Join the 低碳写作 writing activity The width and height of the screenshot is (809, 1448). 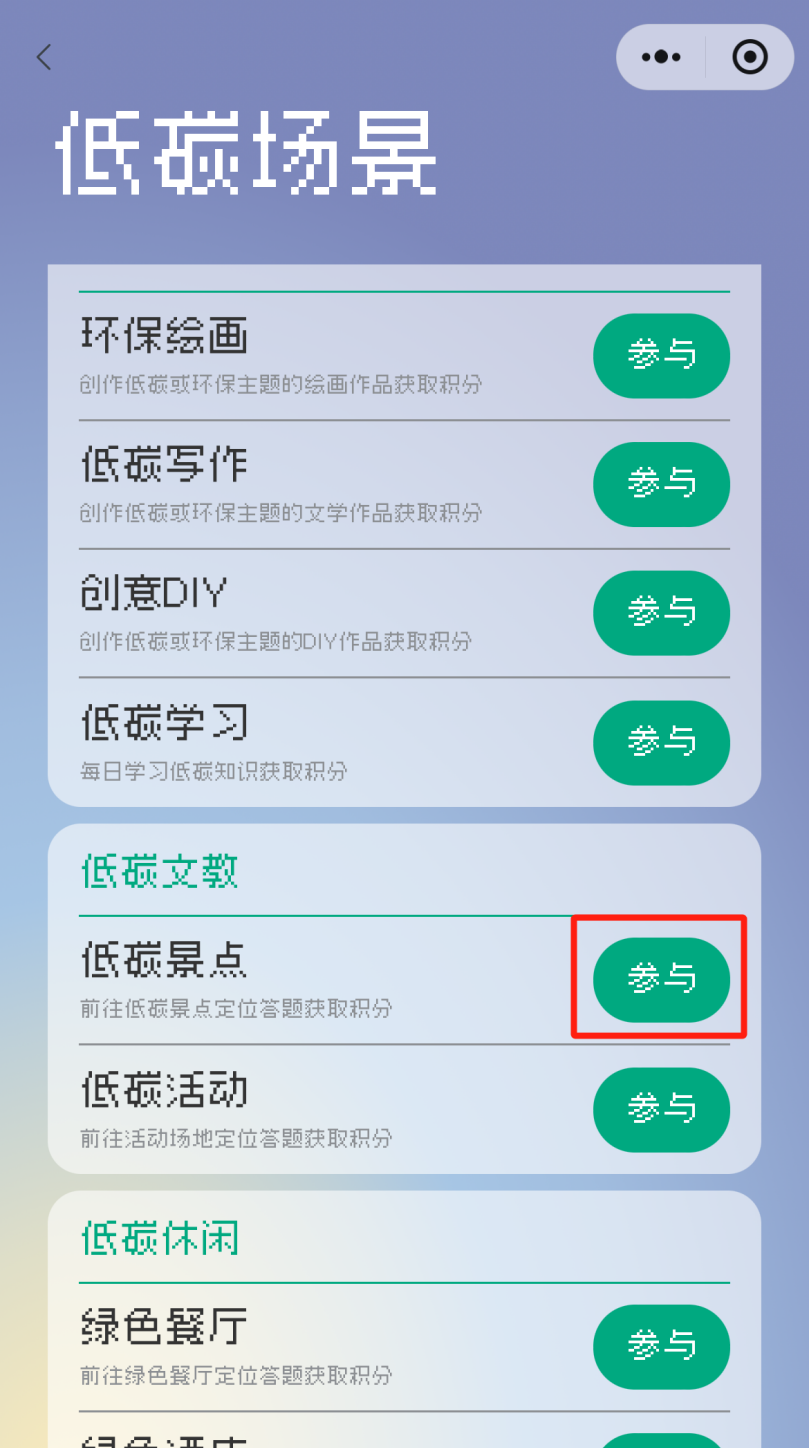(x=661, y=484)
